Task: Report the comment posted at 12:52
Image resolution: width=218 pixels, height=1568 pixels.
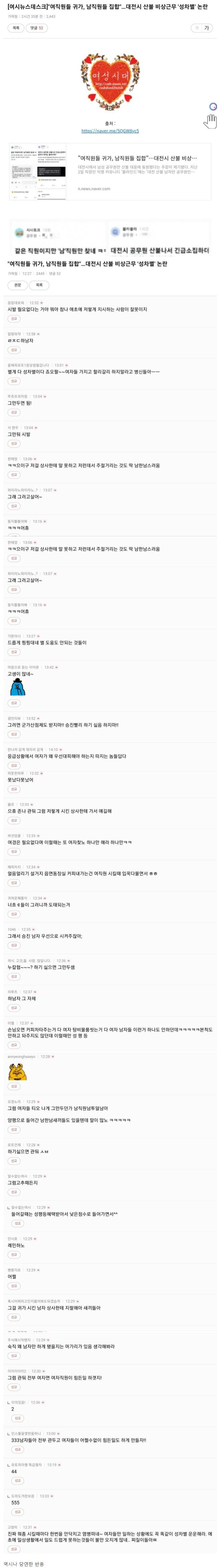Action: click(x=13, y=318)
